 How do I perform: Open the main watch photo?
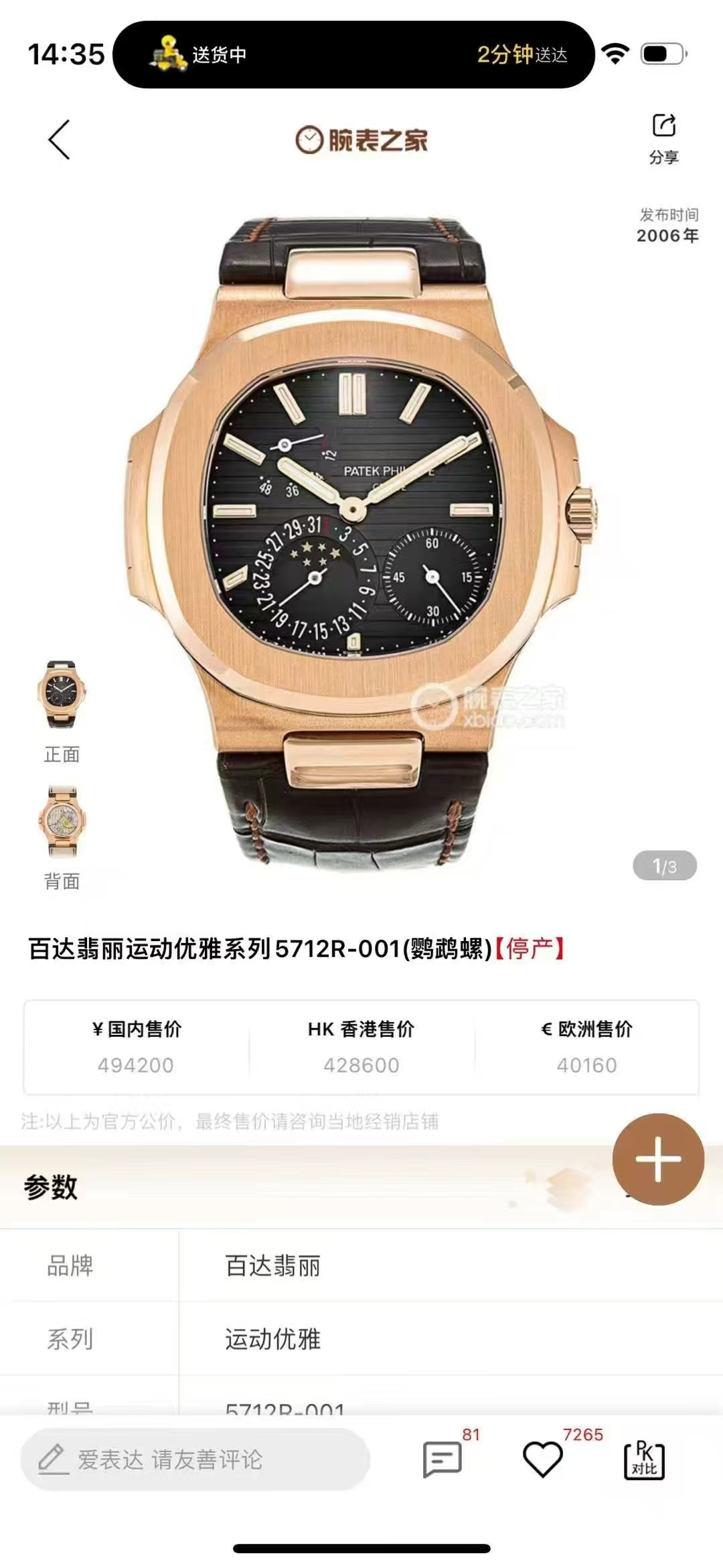point(361,536)
